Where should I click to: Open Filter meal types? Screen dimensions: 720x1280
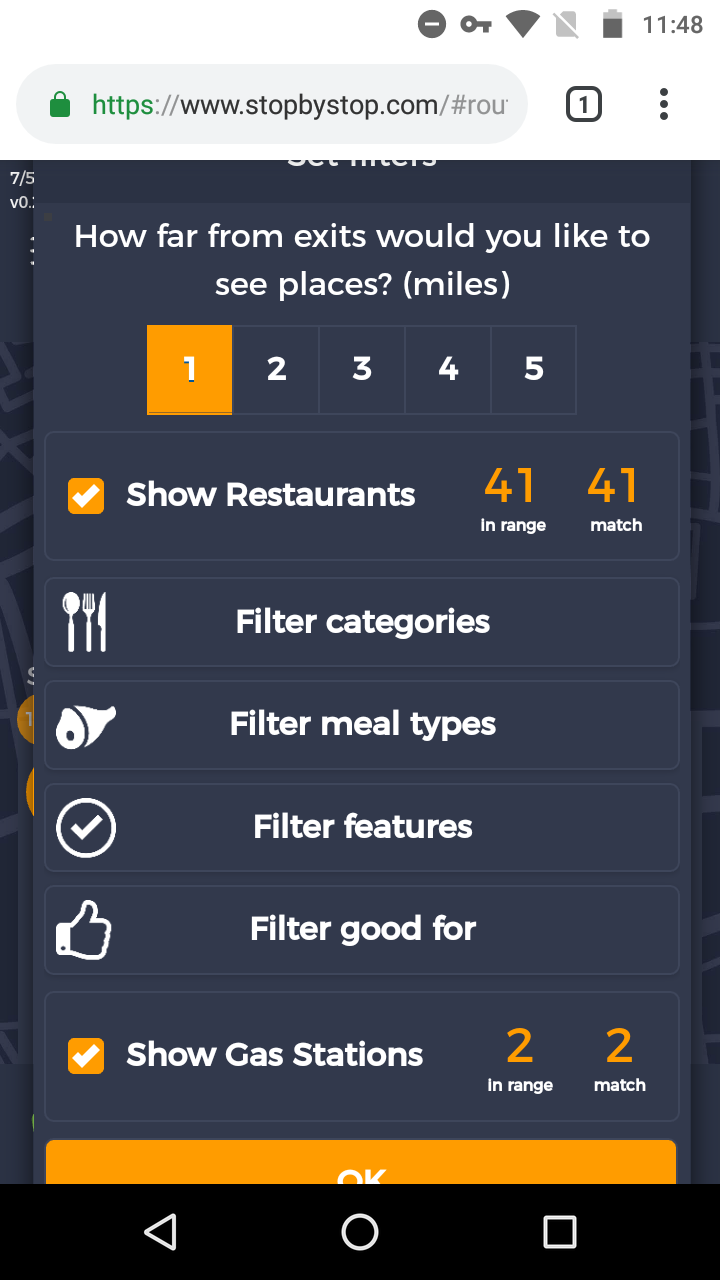tap(362, 724)
